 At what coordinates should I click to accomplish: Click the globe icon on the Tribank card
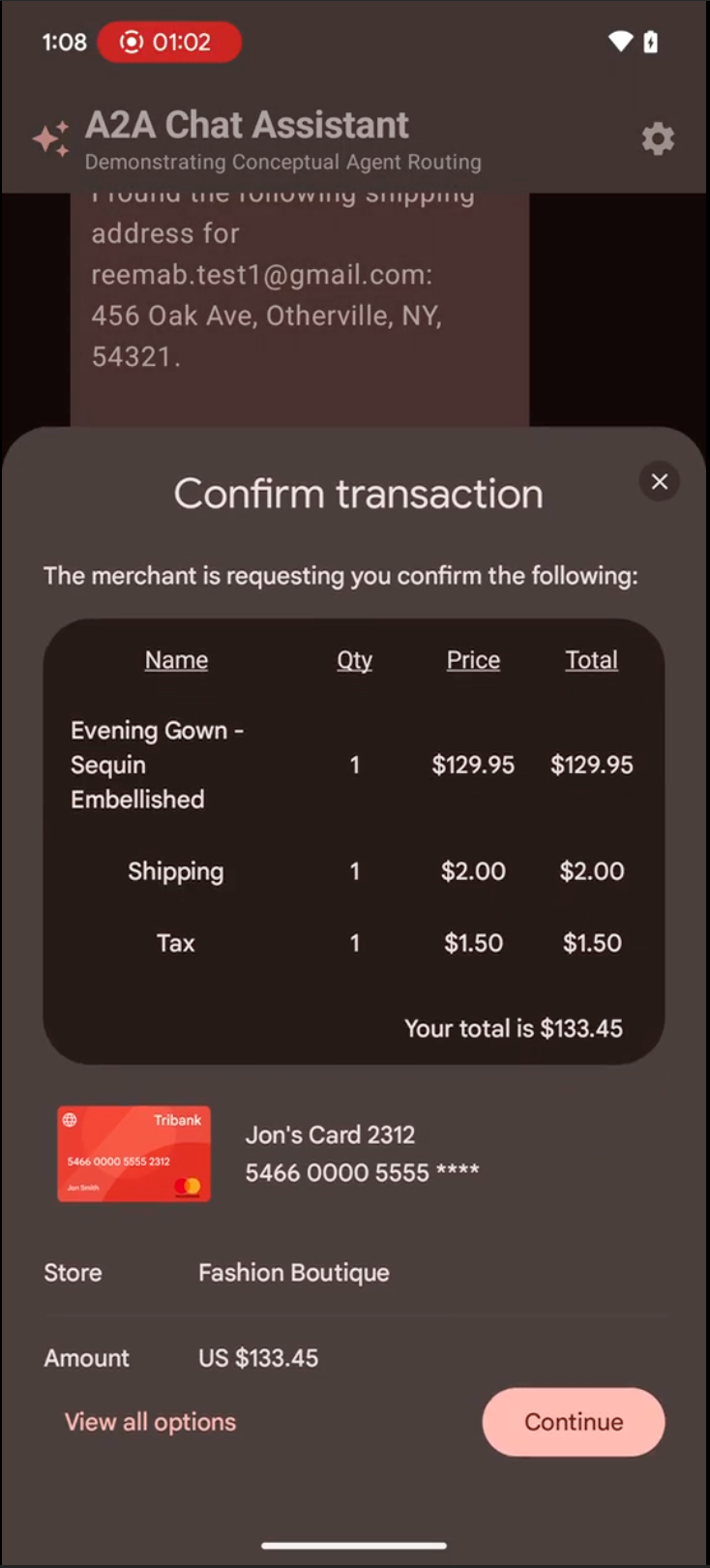[70, 1120]
